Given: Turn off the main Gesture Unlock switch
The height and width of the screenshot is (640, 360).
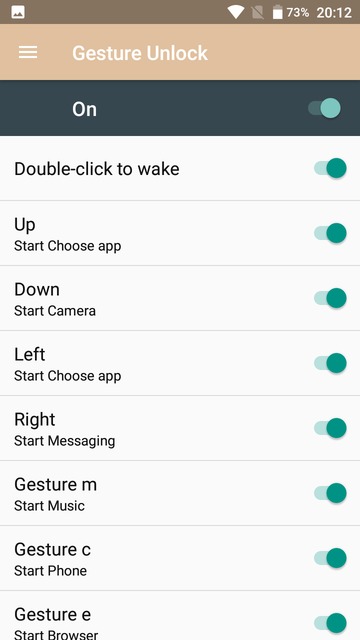Looking at the screenshot, I should coord(324,109).
